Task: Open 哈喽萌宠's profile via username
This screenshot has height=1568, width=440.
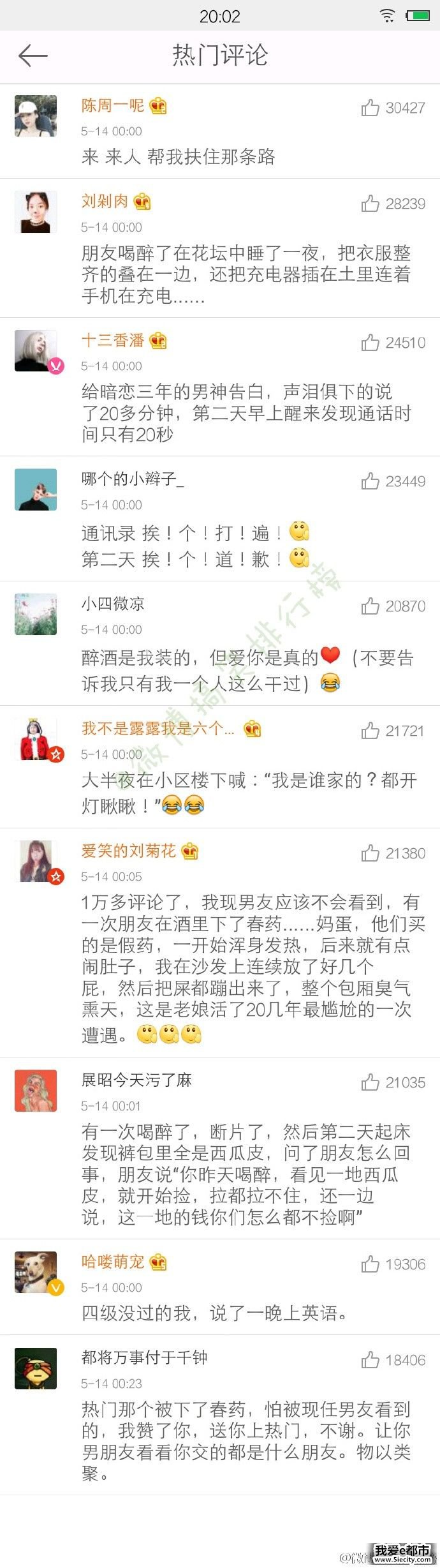Action: coord(113,1262)
